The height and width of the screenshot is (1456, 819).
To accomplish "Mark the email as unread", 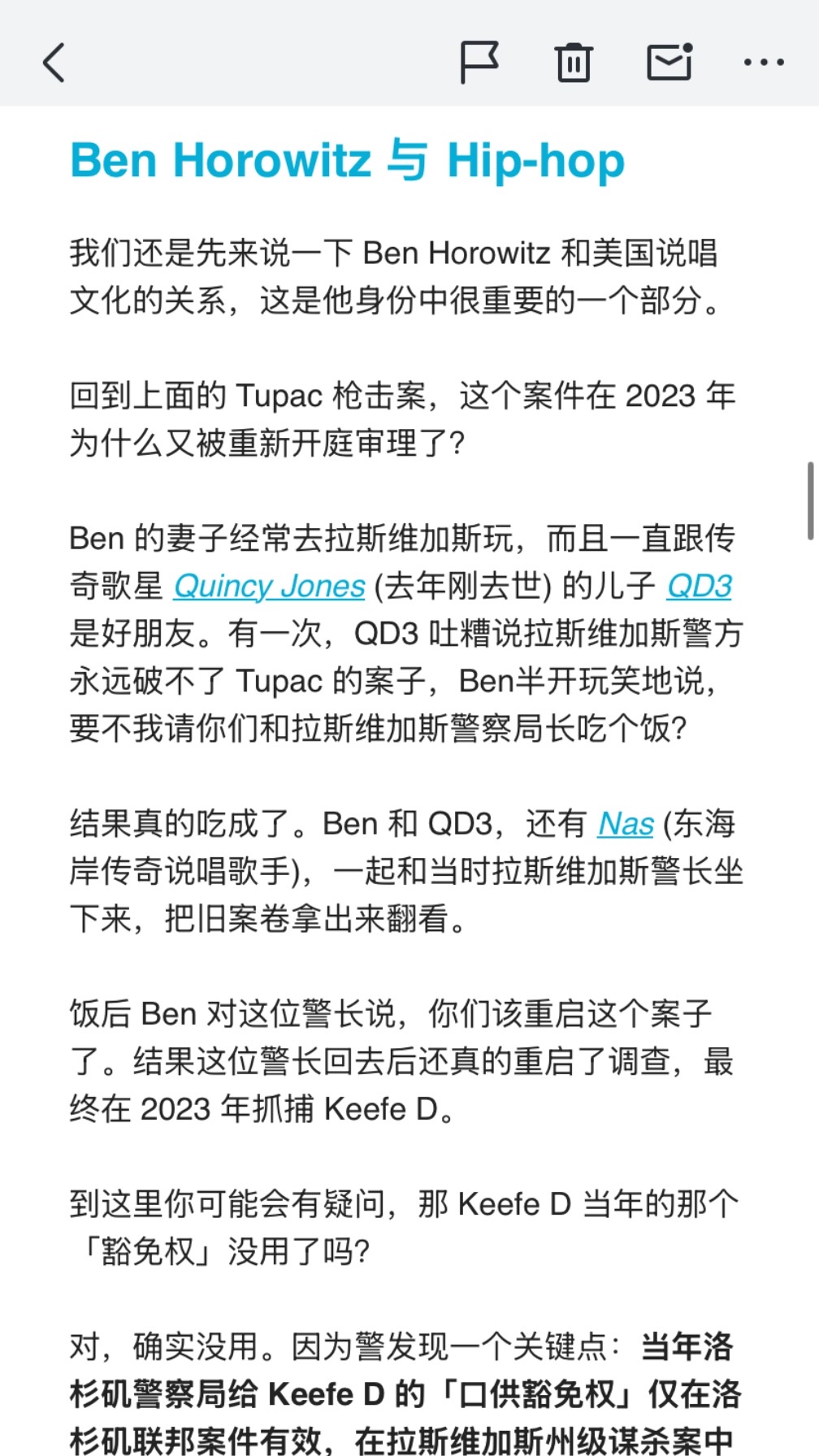I will pos(669,62).
